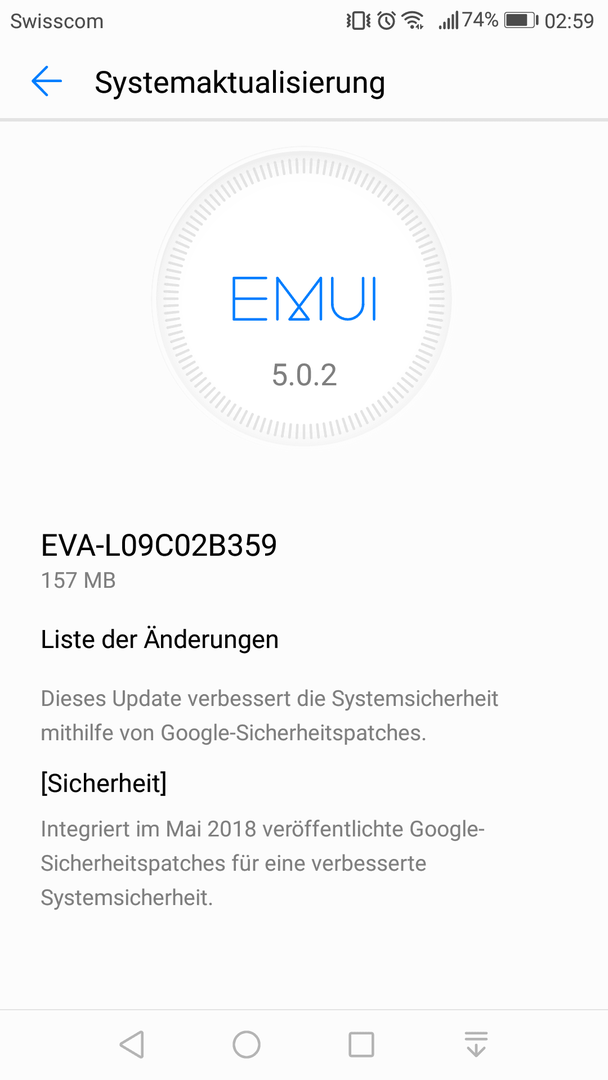Go back from Systemaktualisierung
Screen dimensions: 608x1080
click(47, 82)
